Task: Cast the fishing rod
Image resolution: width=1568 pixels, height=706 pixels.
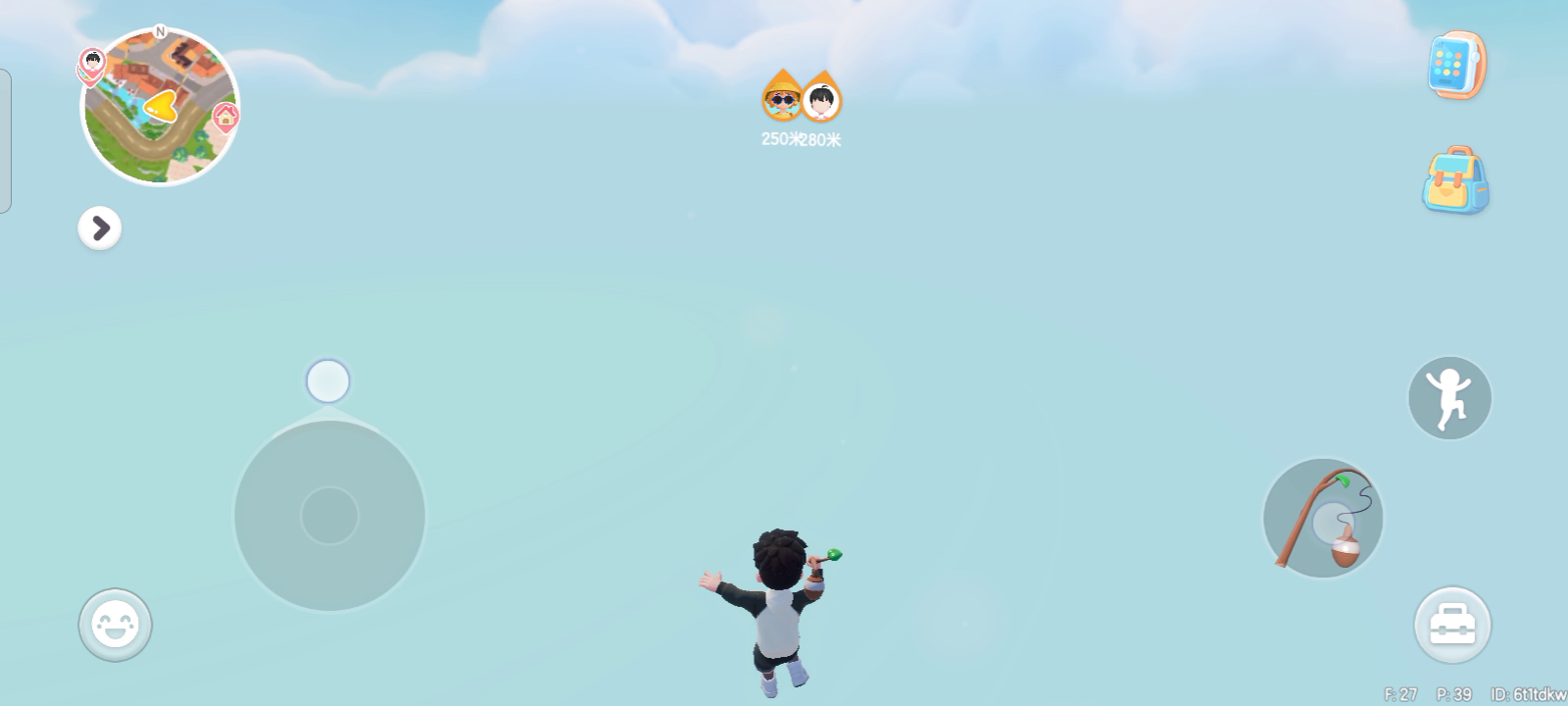Action: point(1322,518)
